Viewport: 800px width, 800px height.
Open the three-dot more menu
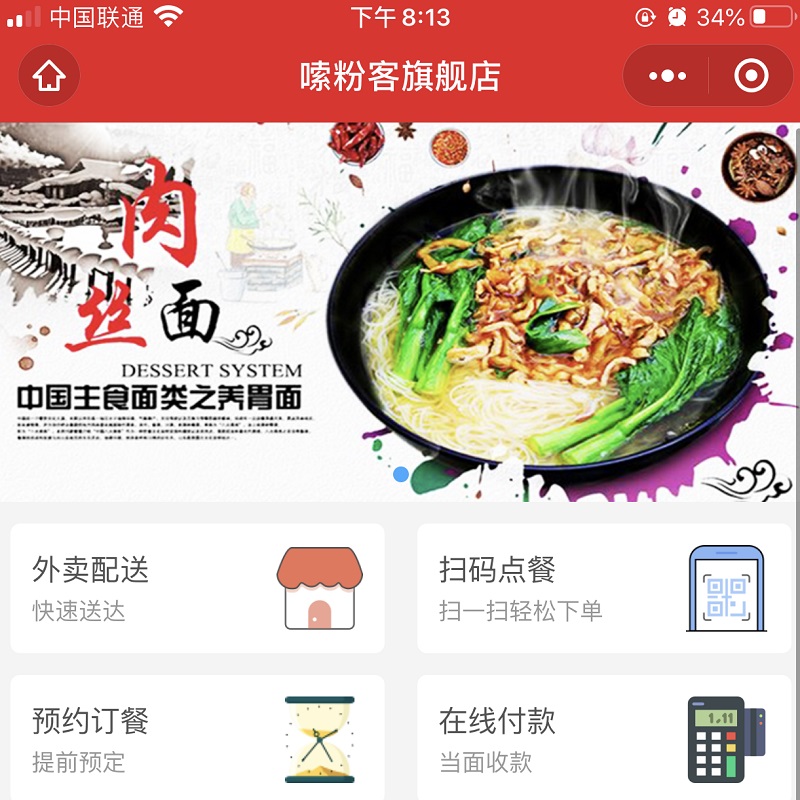coord(667,76)
